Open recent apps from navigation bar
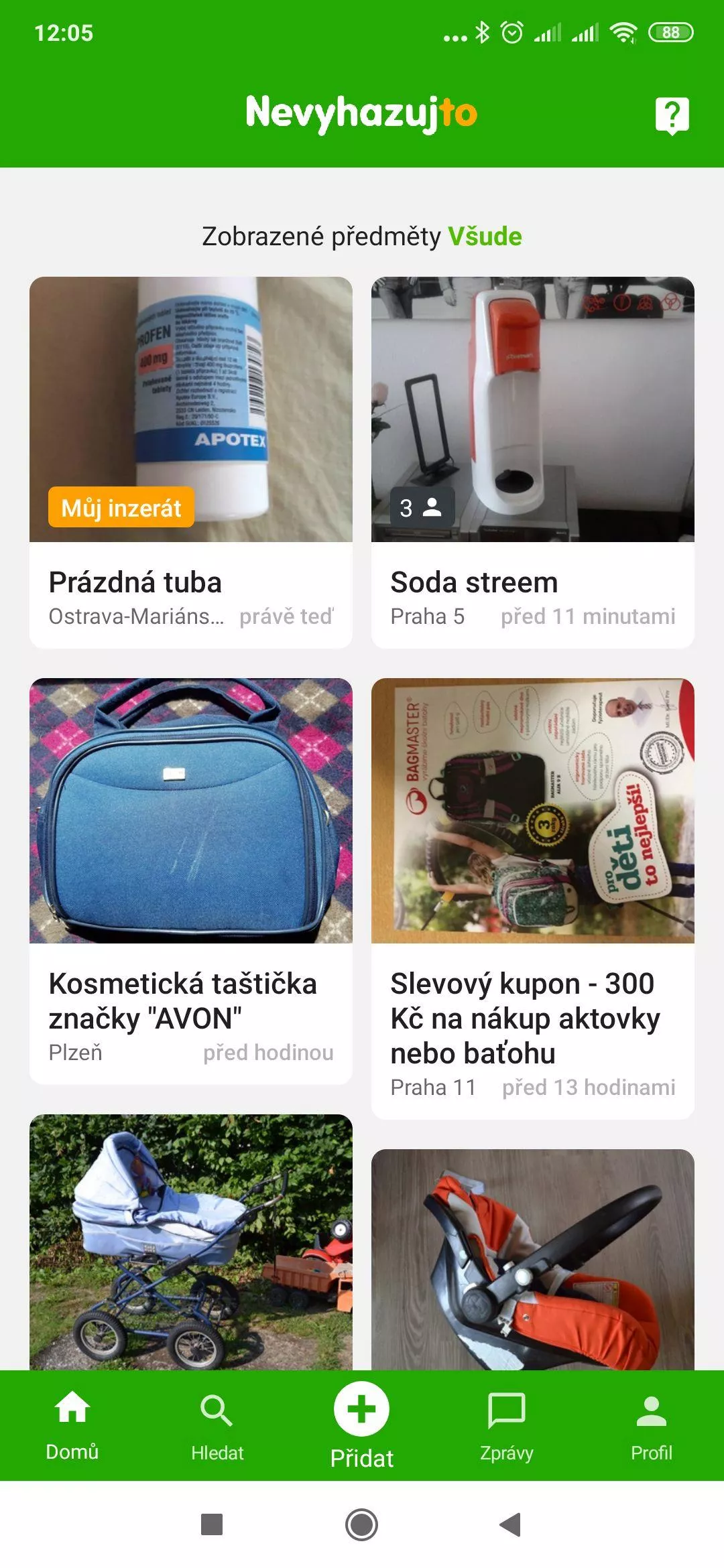724x1568 pixels. (x=212, y=1524)
